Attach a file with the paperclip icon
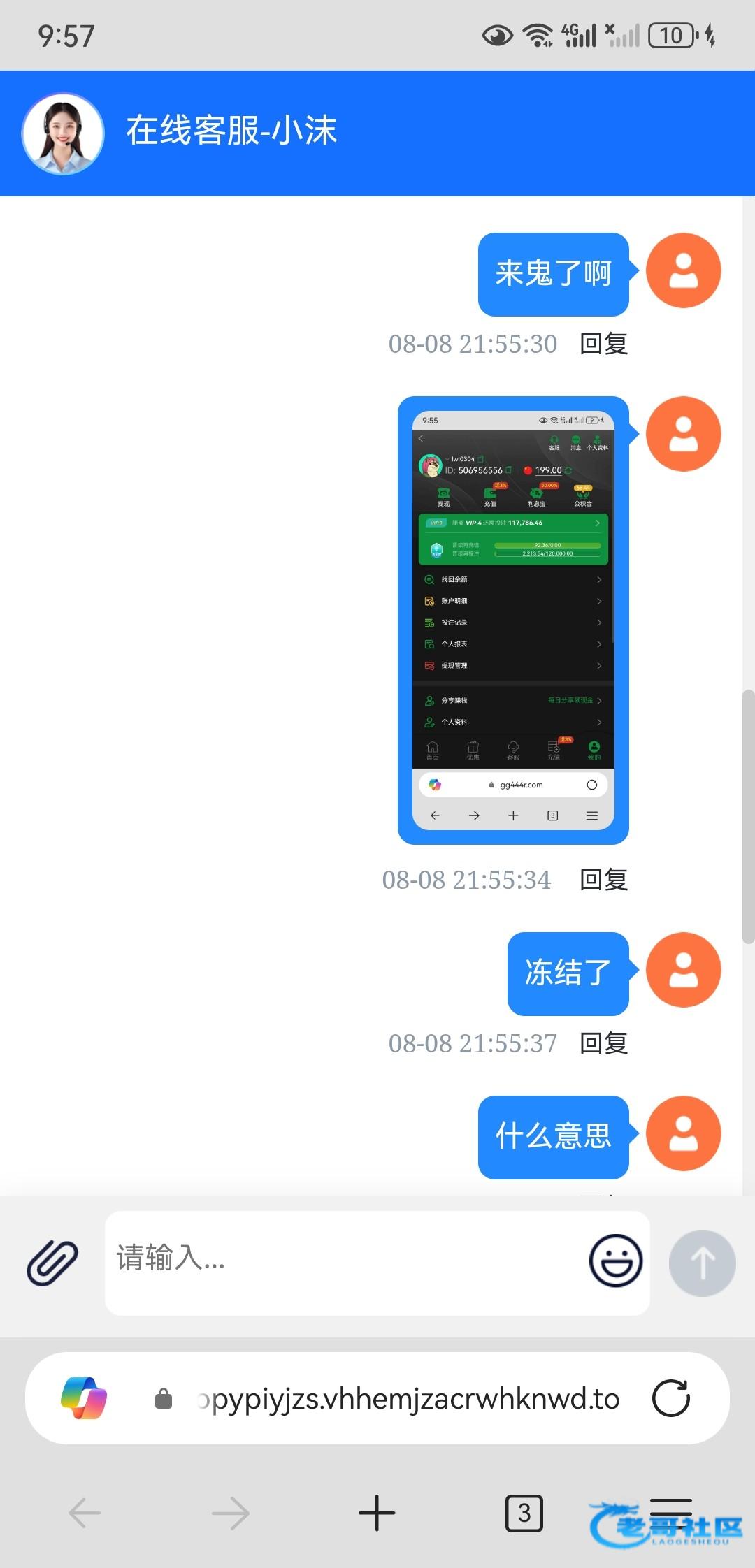 click(x=52, y=1263)
